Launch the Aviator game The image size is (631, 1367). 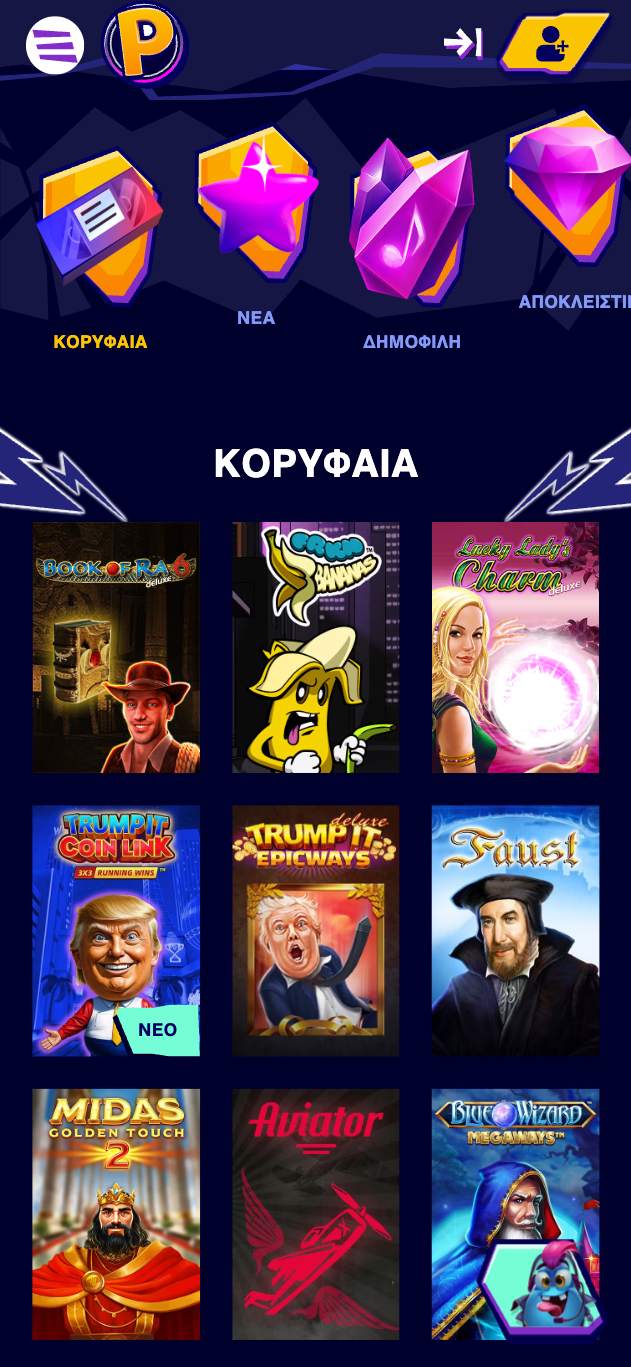click(316, 1214)
